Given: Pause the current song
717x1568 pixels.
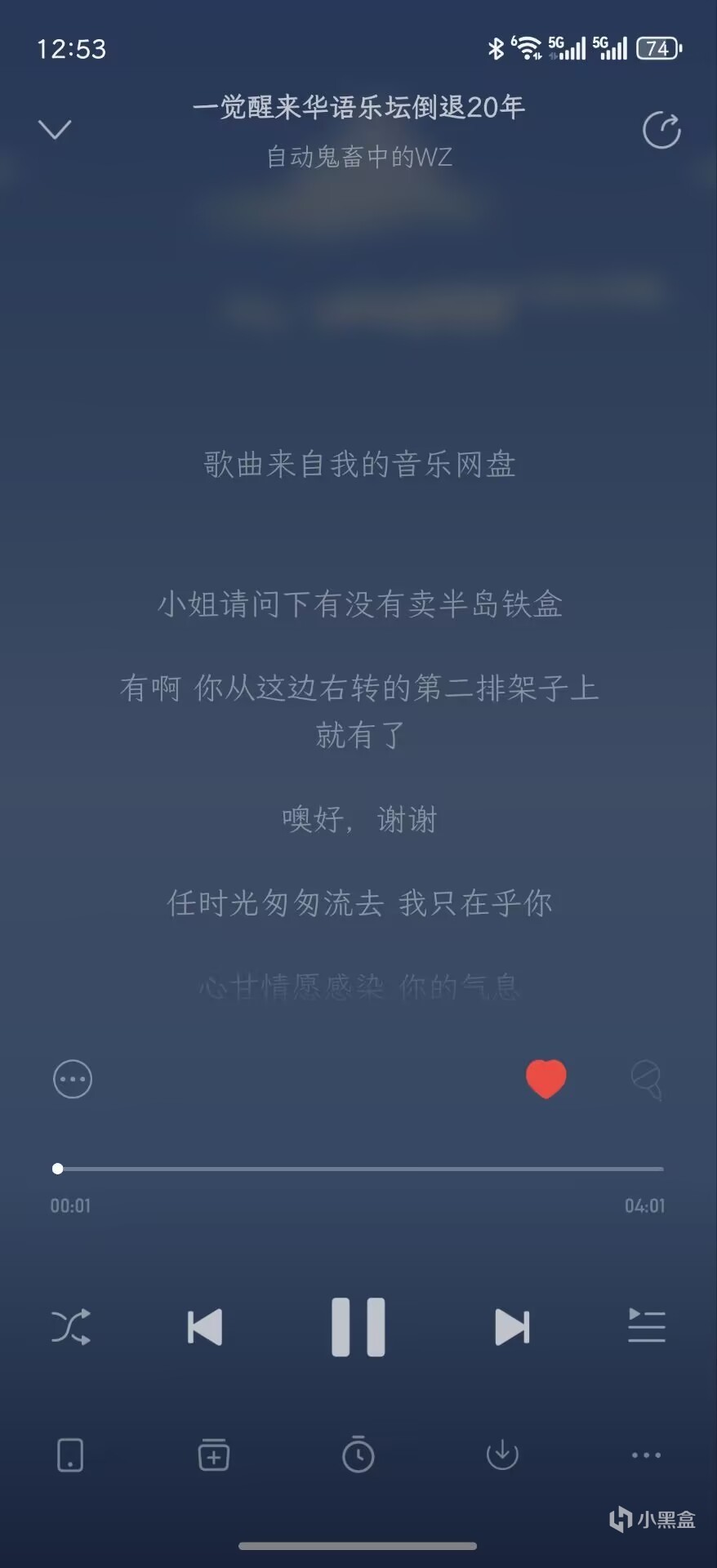Looking at the screenshot, I should click(358, 1327).
